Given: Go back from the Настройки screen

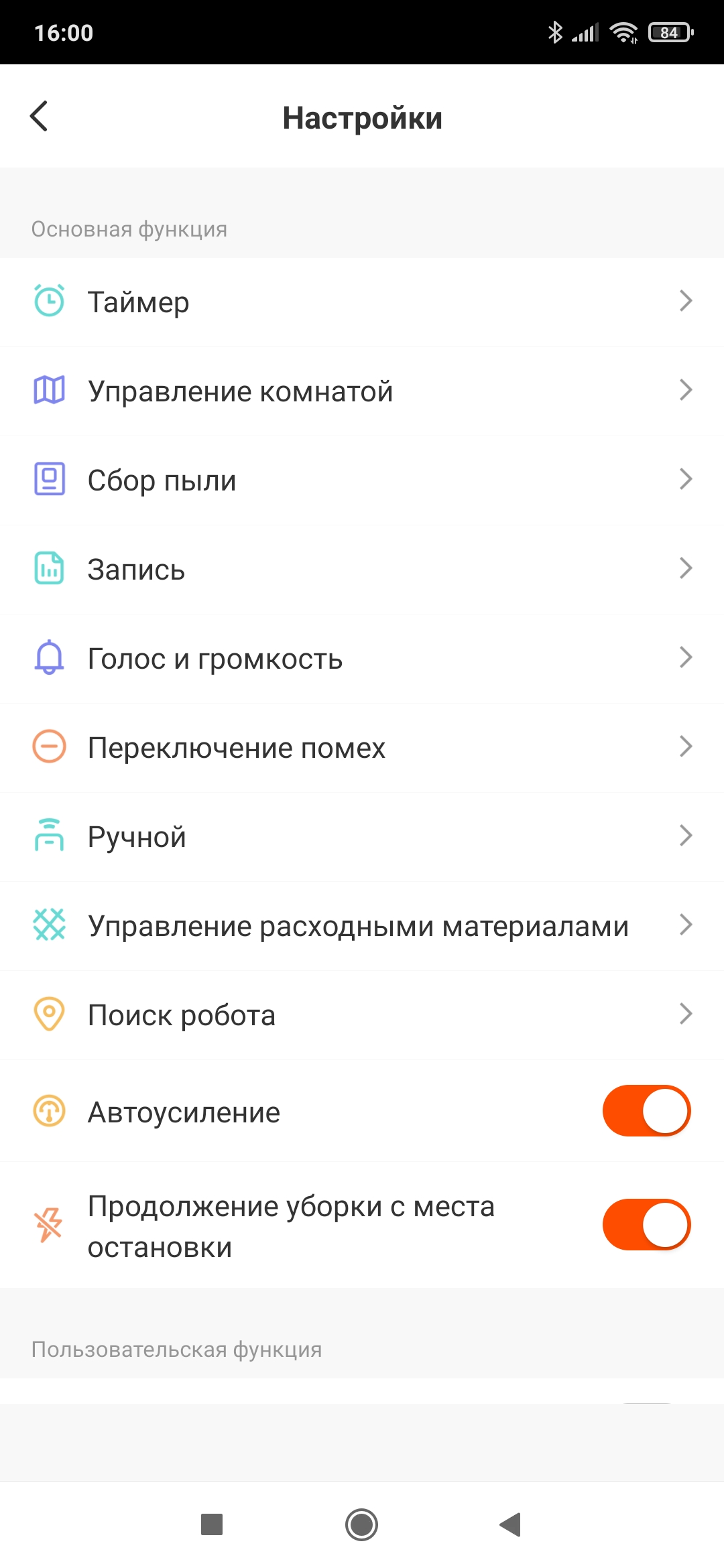Looking at the screenshot, I should coord(40,117).
